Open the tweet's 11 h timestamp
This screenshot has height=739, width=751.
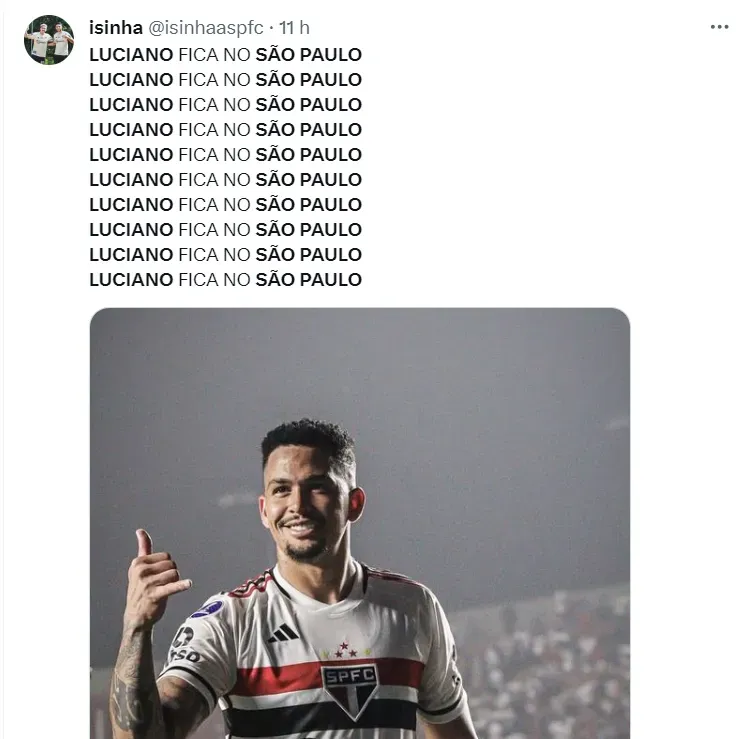pos(295,28)
